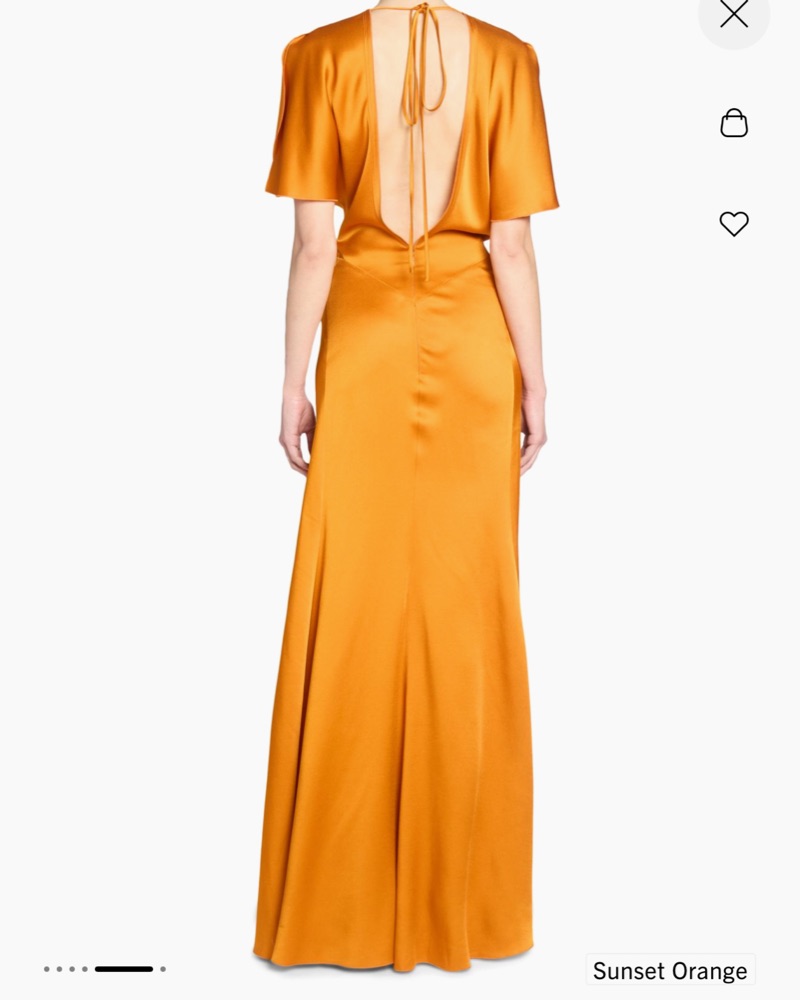Viewport: 801px width, 1001px height.
Task: Select the Sunset Orange color label
Action: 670,970
